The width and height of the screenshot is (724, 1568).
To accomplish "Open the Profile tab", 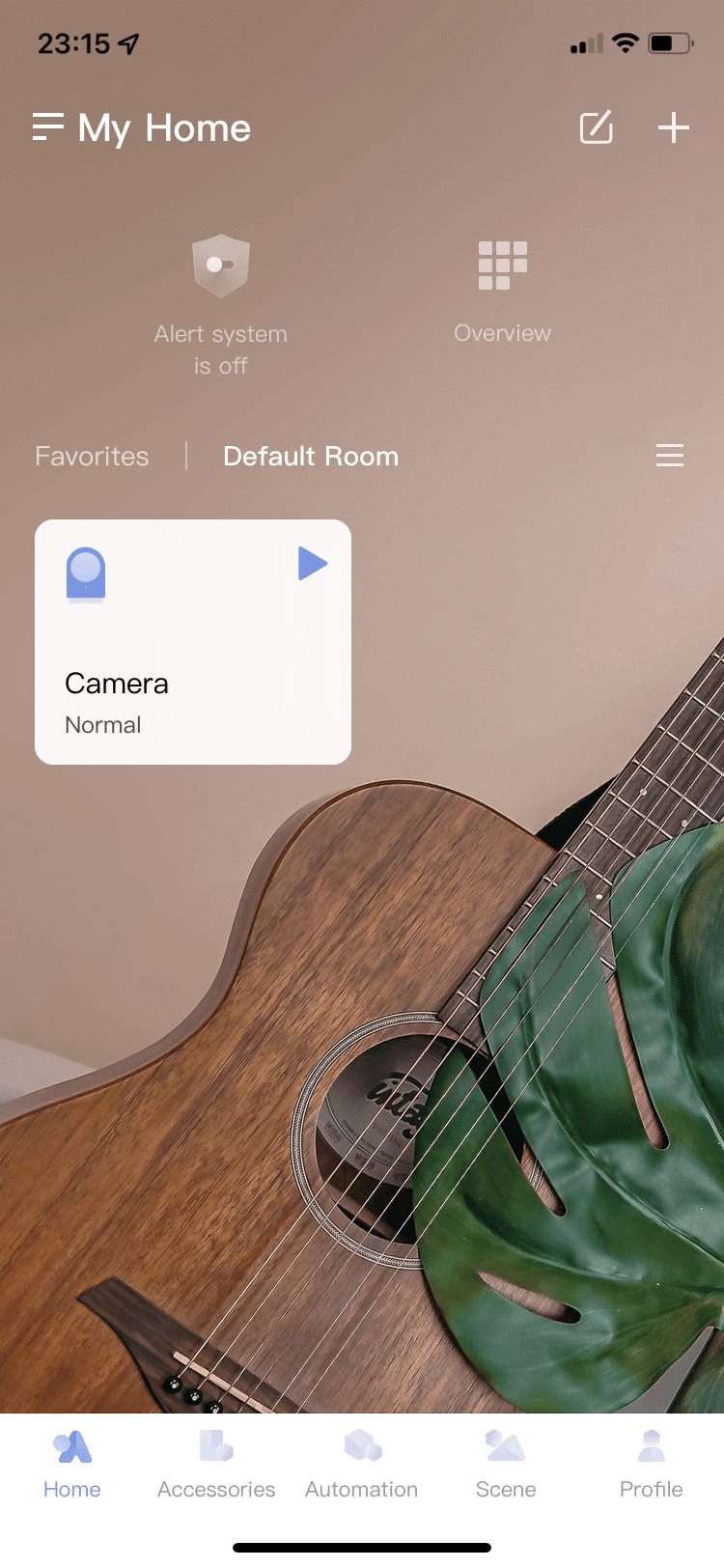I will (651, 1464).
